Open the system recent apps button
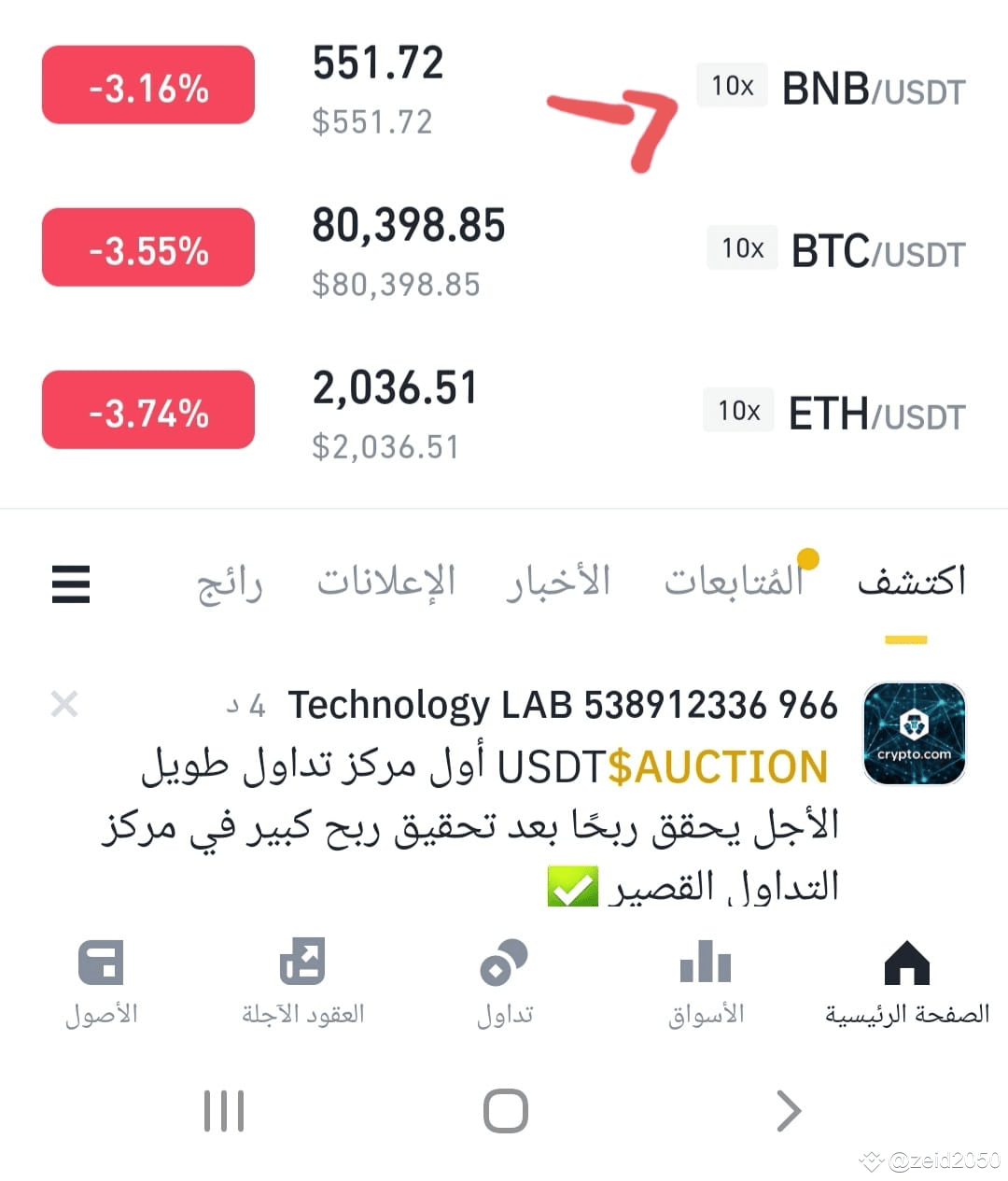Image resolution: width=1008 pixels, height=1181 pixels. (224, 1111)
